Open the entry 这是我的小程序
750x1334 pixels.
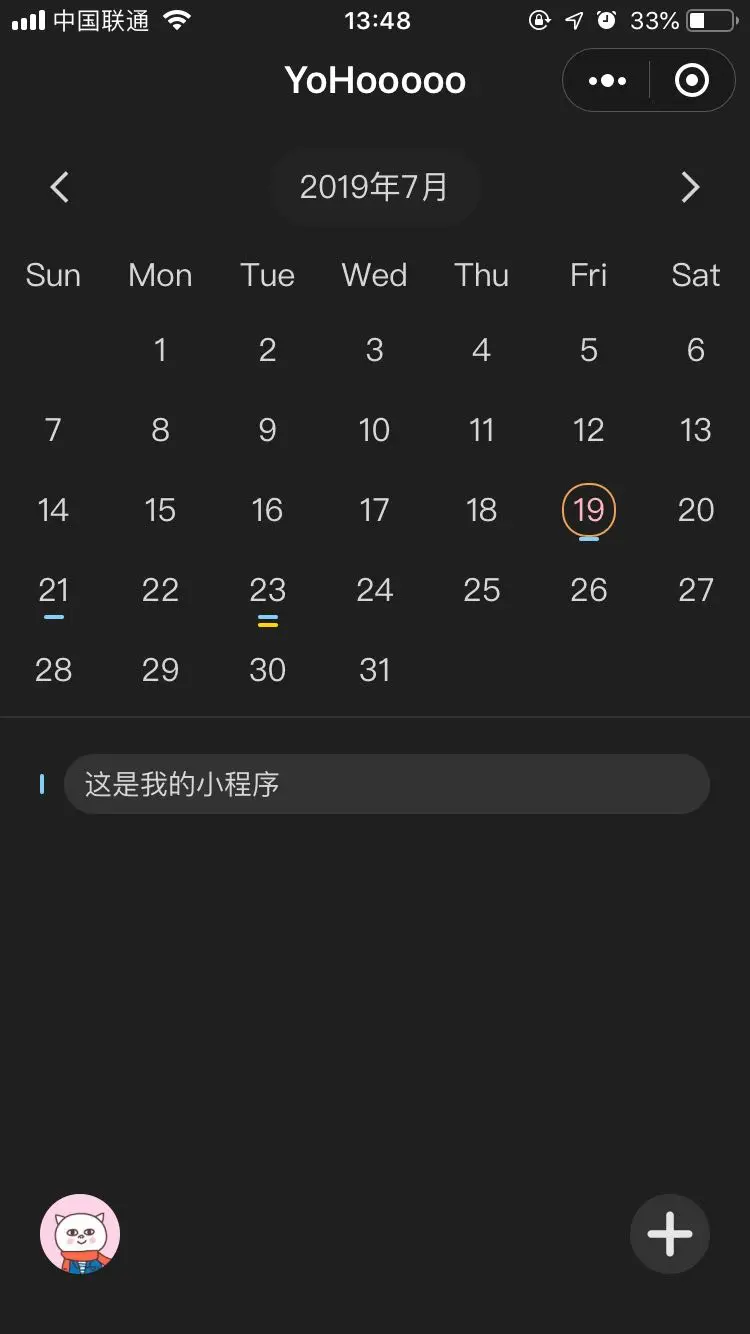386,784
